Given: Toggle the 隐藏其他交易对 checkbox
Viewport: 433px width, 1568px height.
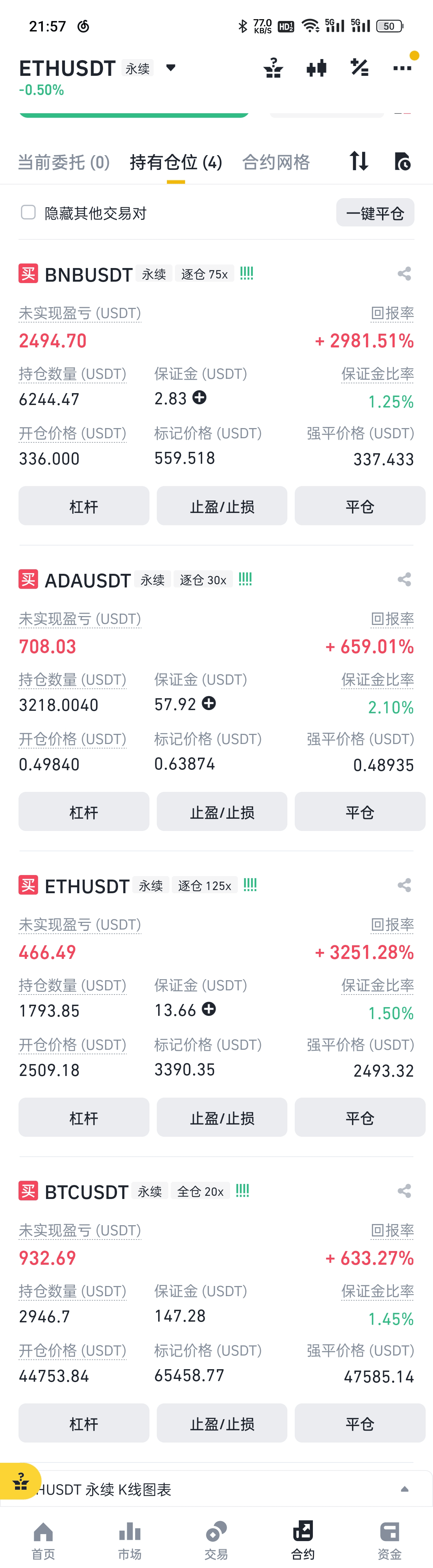Looking at the screenshot, I should click(29, 212).
